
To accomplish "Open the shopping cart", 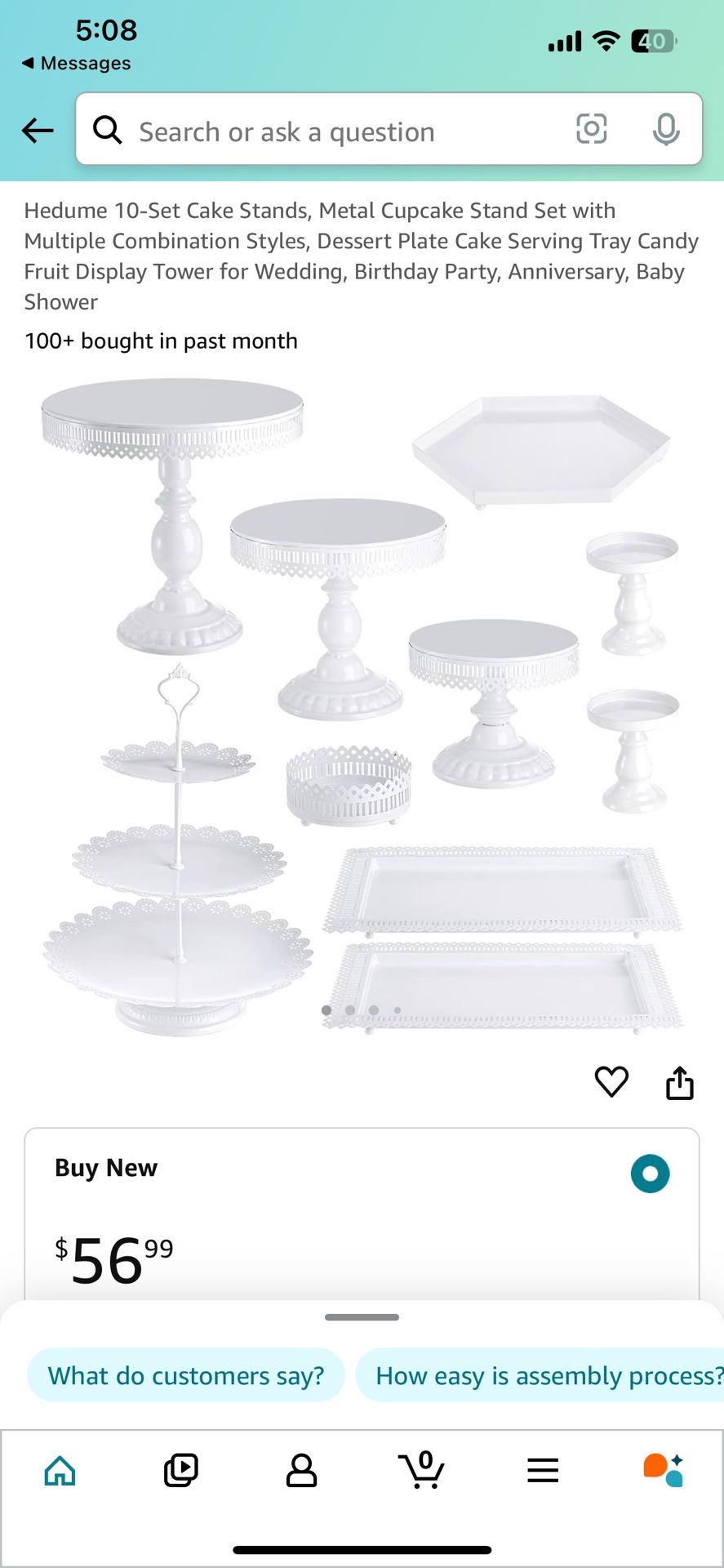I will [422, 1471].
